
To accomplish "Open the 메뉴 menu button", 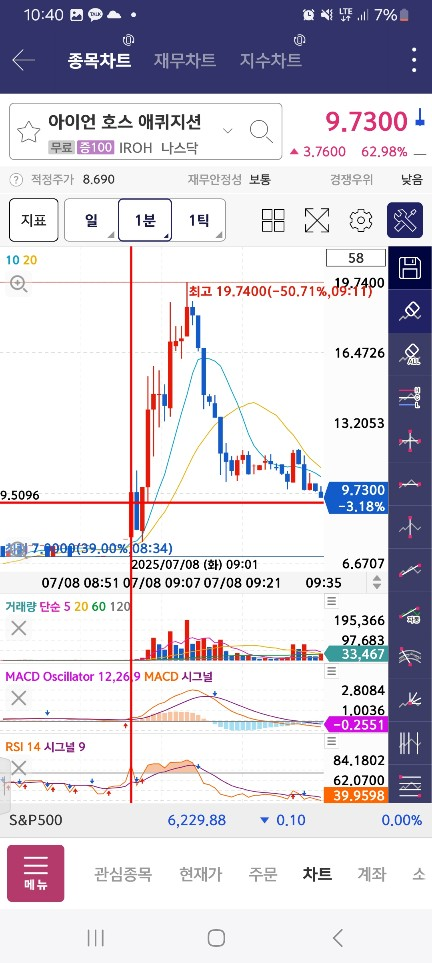I will click(x=36, y=873).
